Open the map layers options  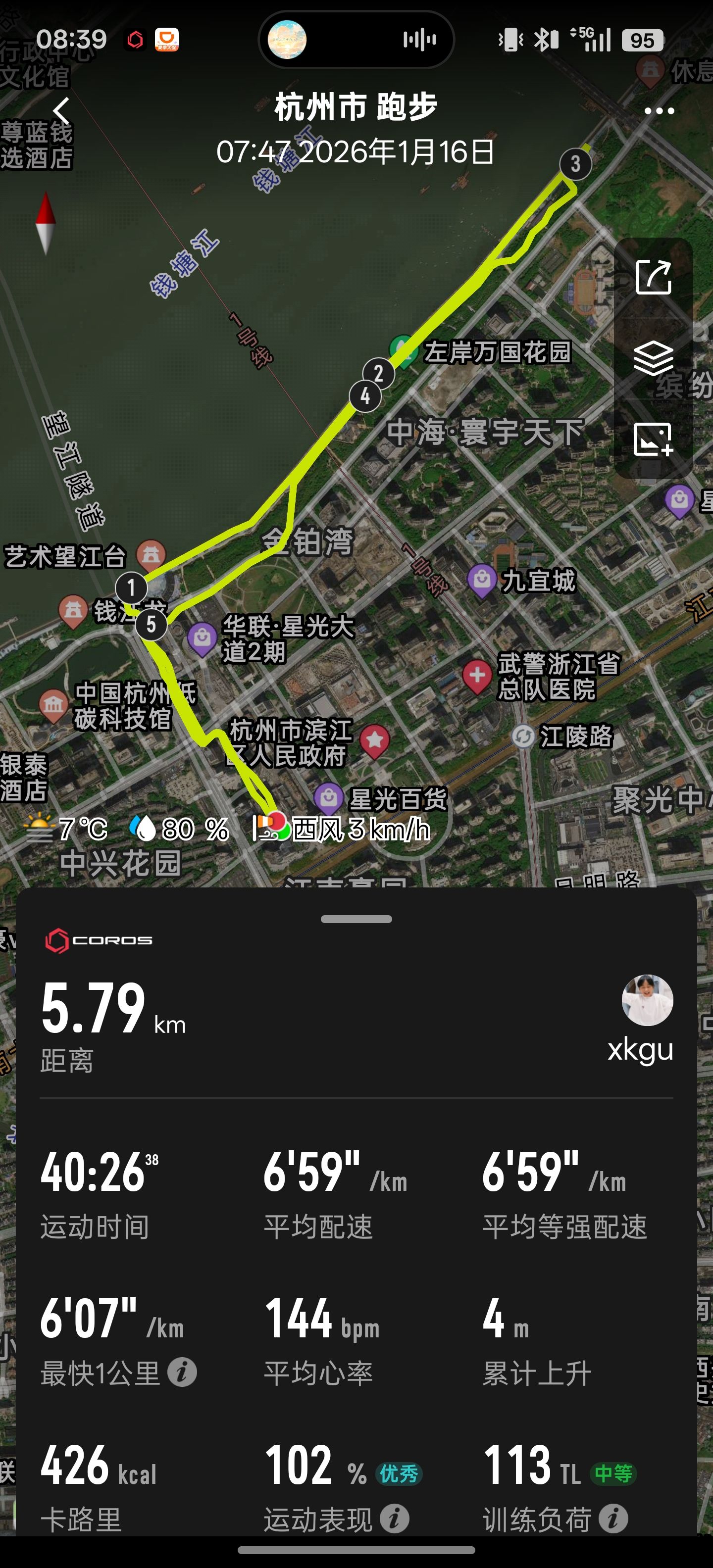(653, 358)
